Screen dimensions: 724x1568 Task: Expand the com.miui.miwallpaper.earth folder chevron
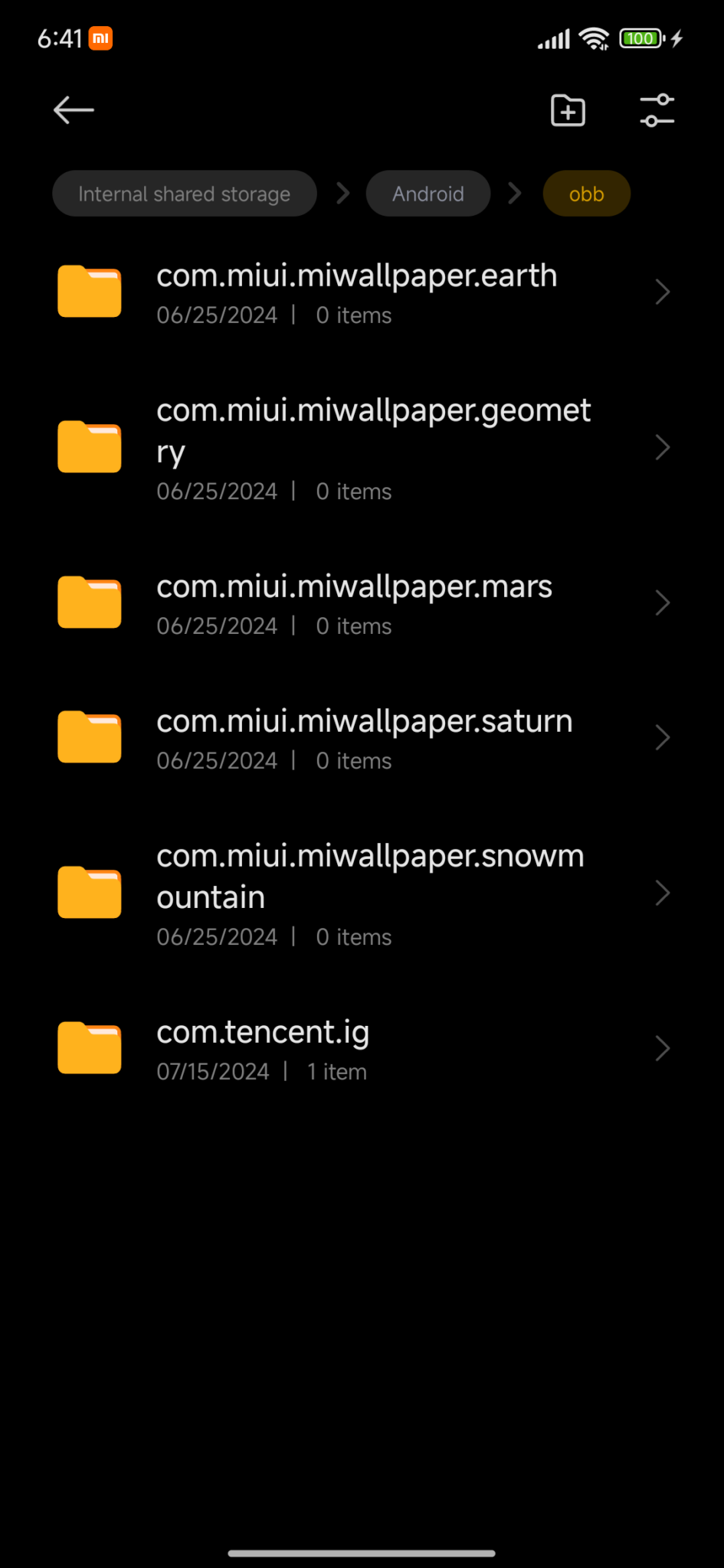(x=662, y=292)
